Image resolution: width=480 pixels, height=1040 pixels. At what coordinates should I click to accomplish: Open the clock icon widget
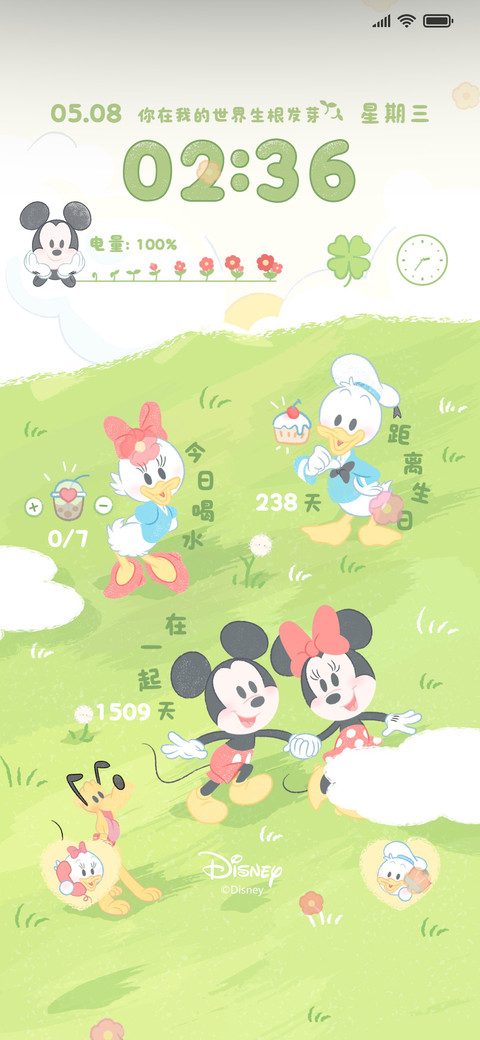tap(422, 260)
